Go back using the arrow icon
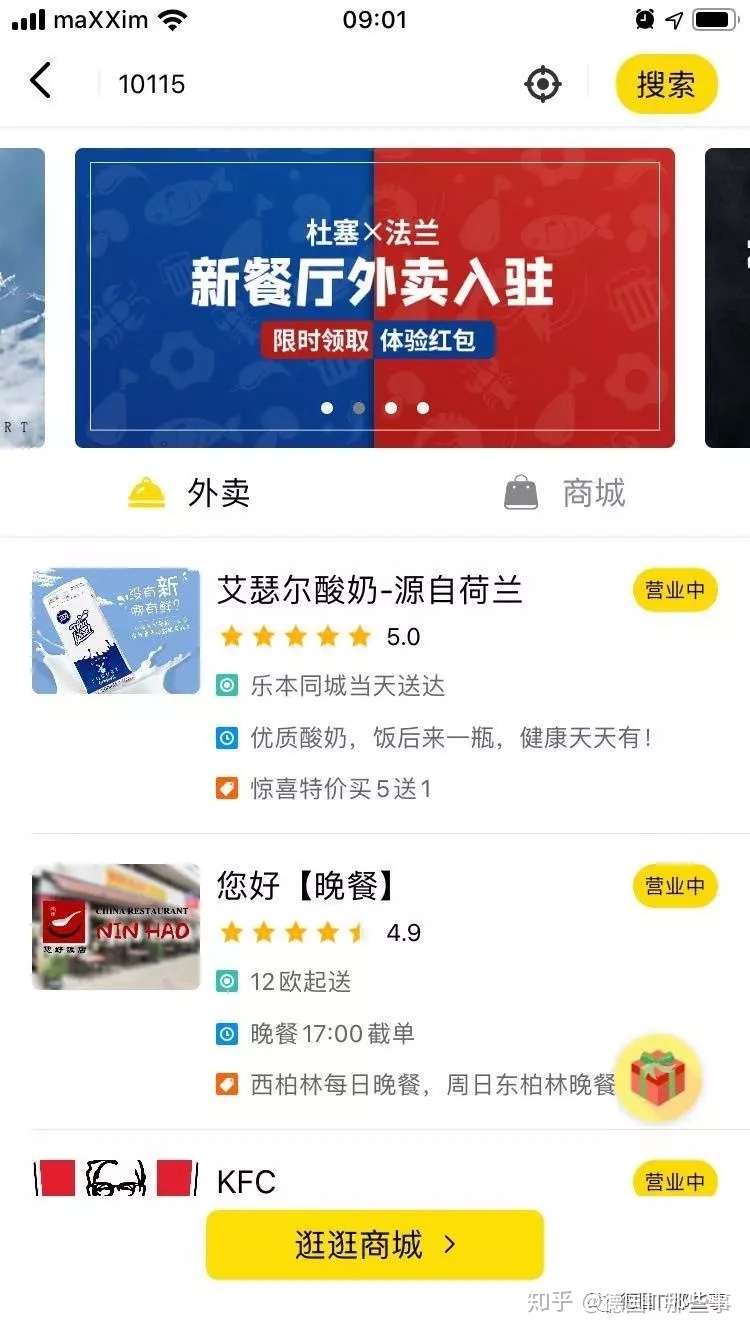 pyautogui.click(x=40, y=81)
